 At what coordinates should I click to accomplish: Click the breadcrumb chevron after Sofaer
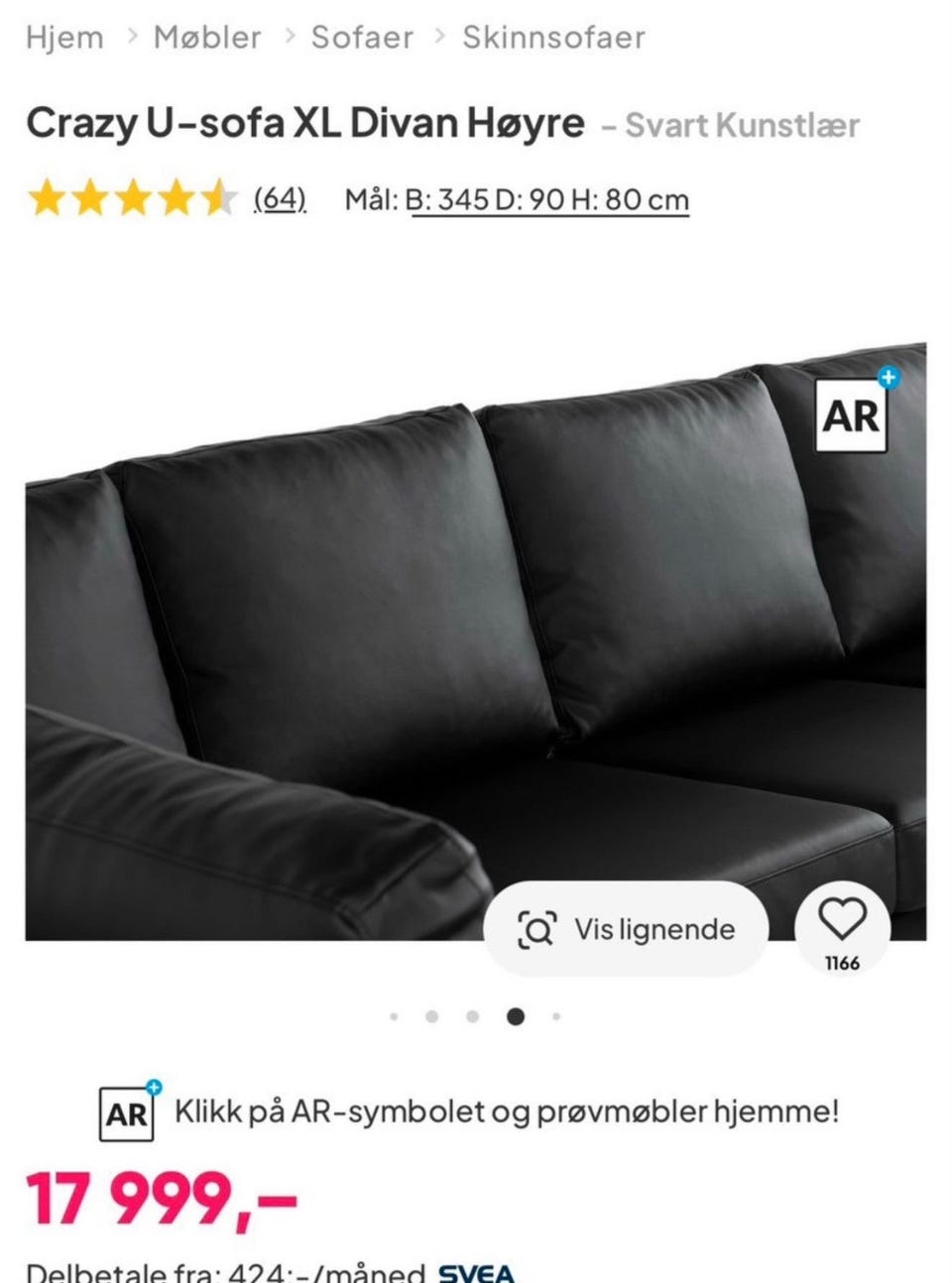[437, 37]
